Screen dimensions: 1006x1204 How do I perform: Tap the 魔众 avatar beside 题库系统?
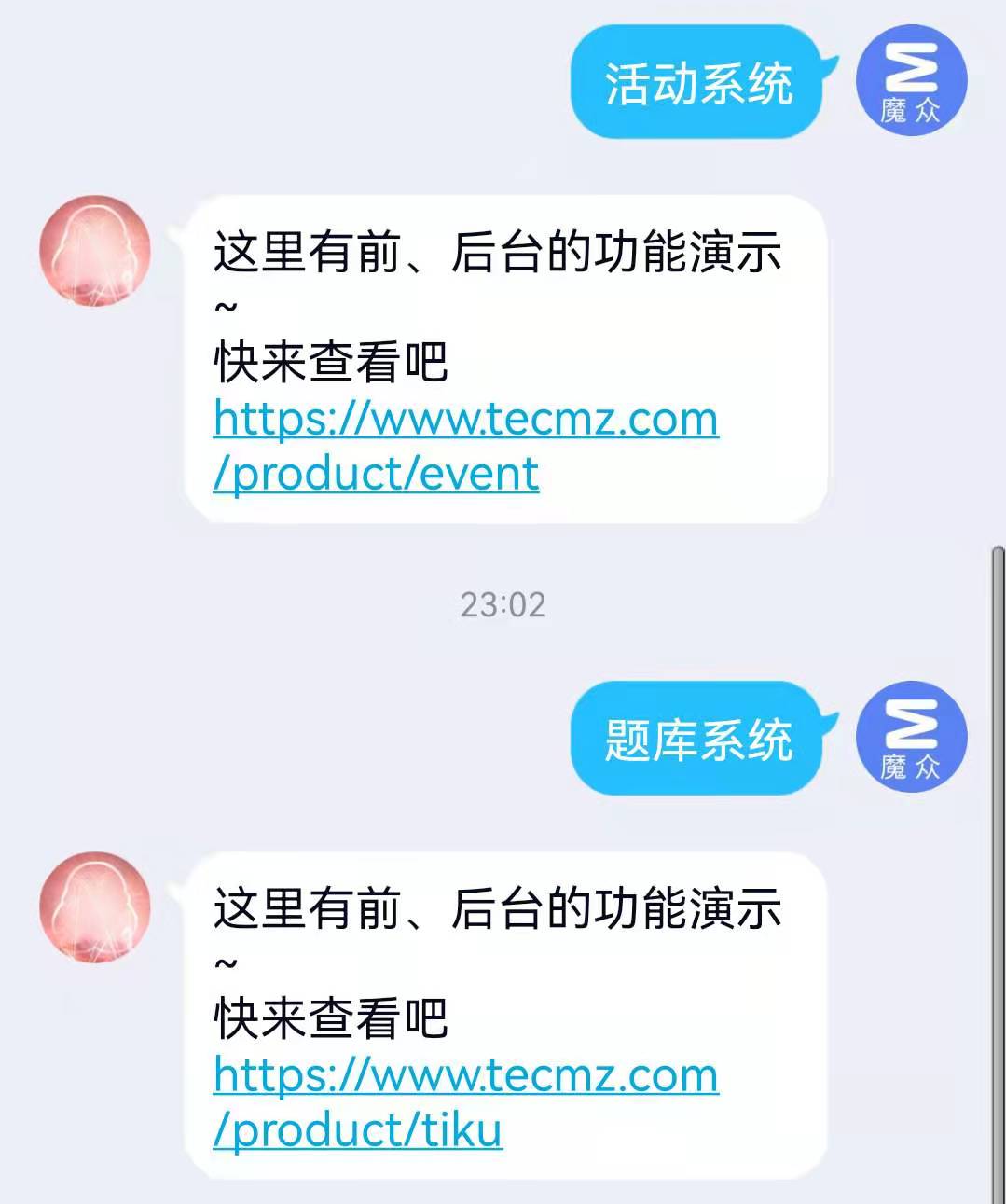[911, 738]
